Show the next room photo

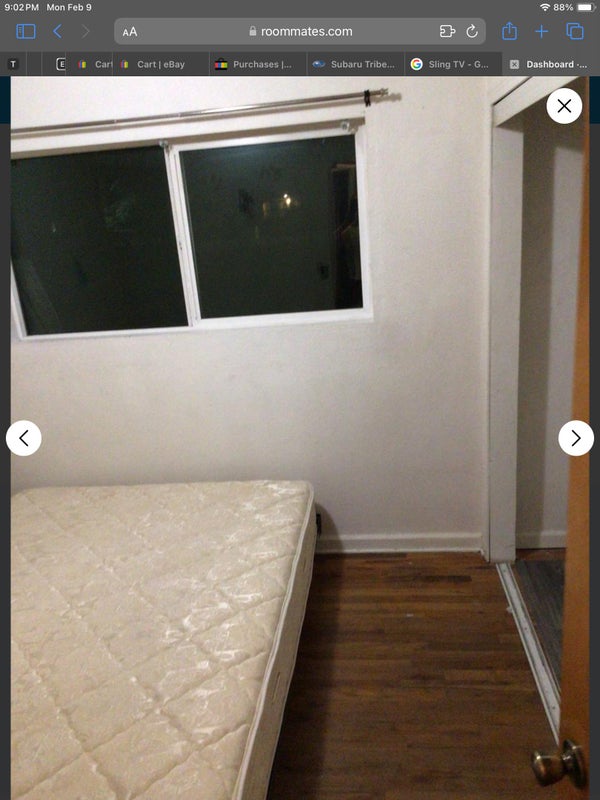tap(575, 437)
